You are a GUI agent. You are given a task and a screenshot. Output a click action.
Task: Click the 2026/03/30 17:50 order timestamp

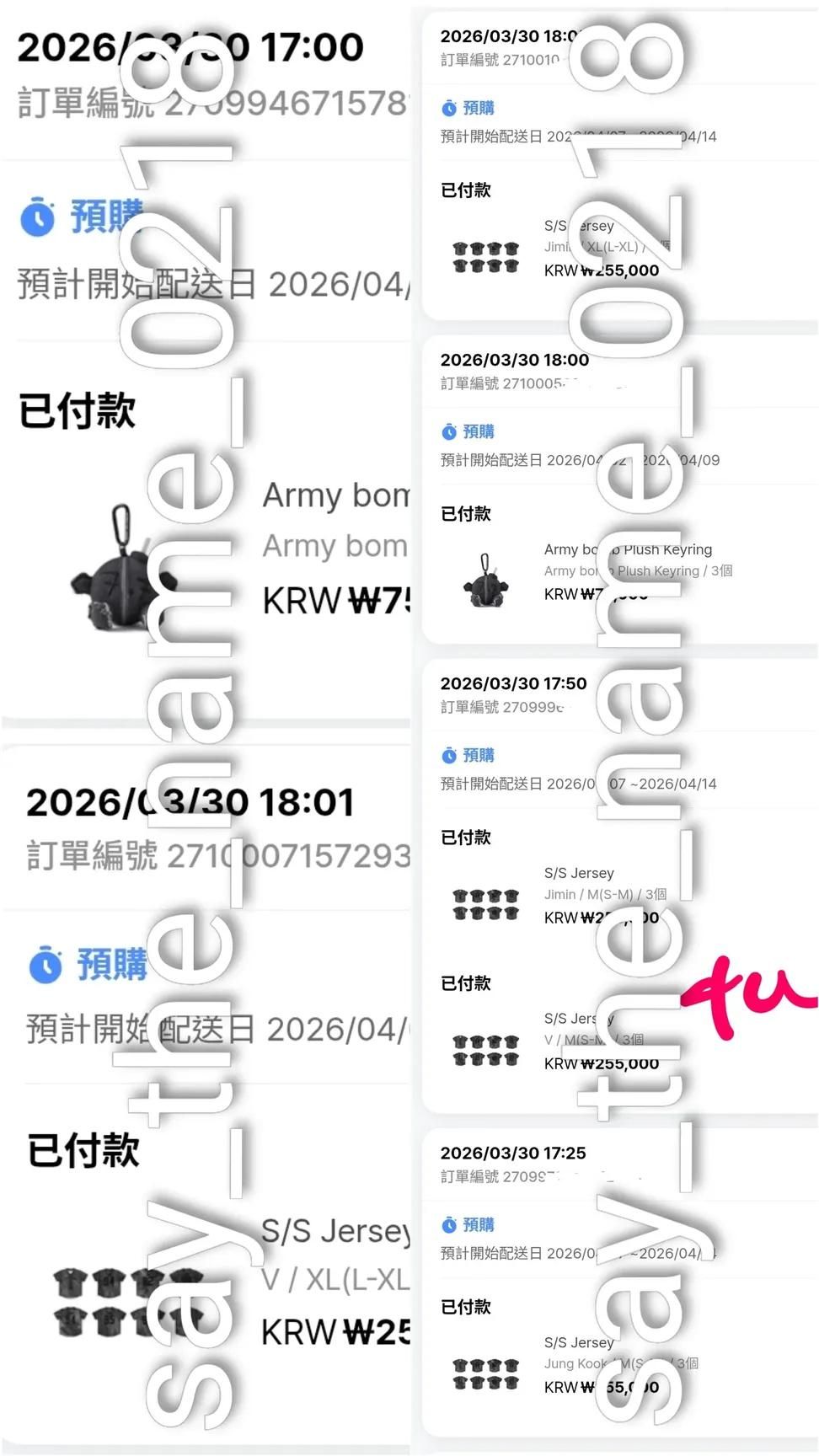click(514, 683)
